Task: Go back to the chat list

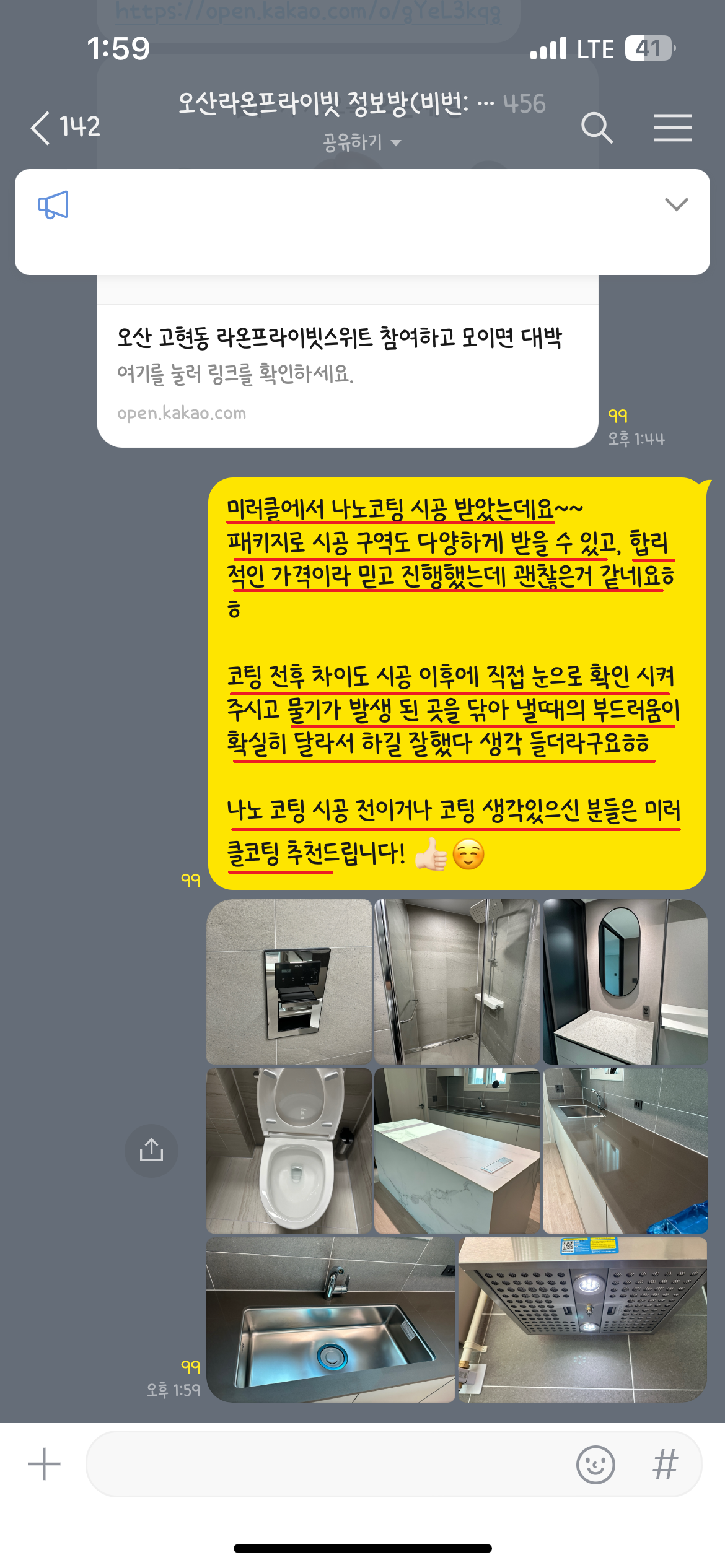Action: click(x=62, y=128)
